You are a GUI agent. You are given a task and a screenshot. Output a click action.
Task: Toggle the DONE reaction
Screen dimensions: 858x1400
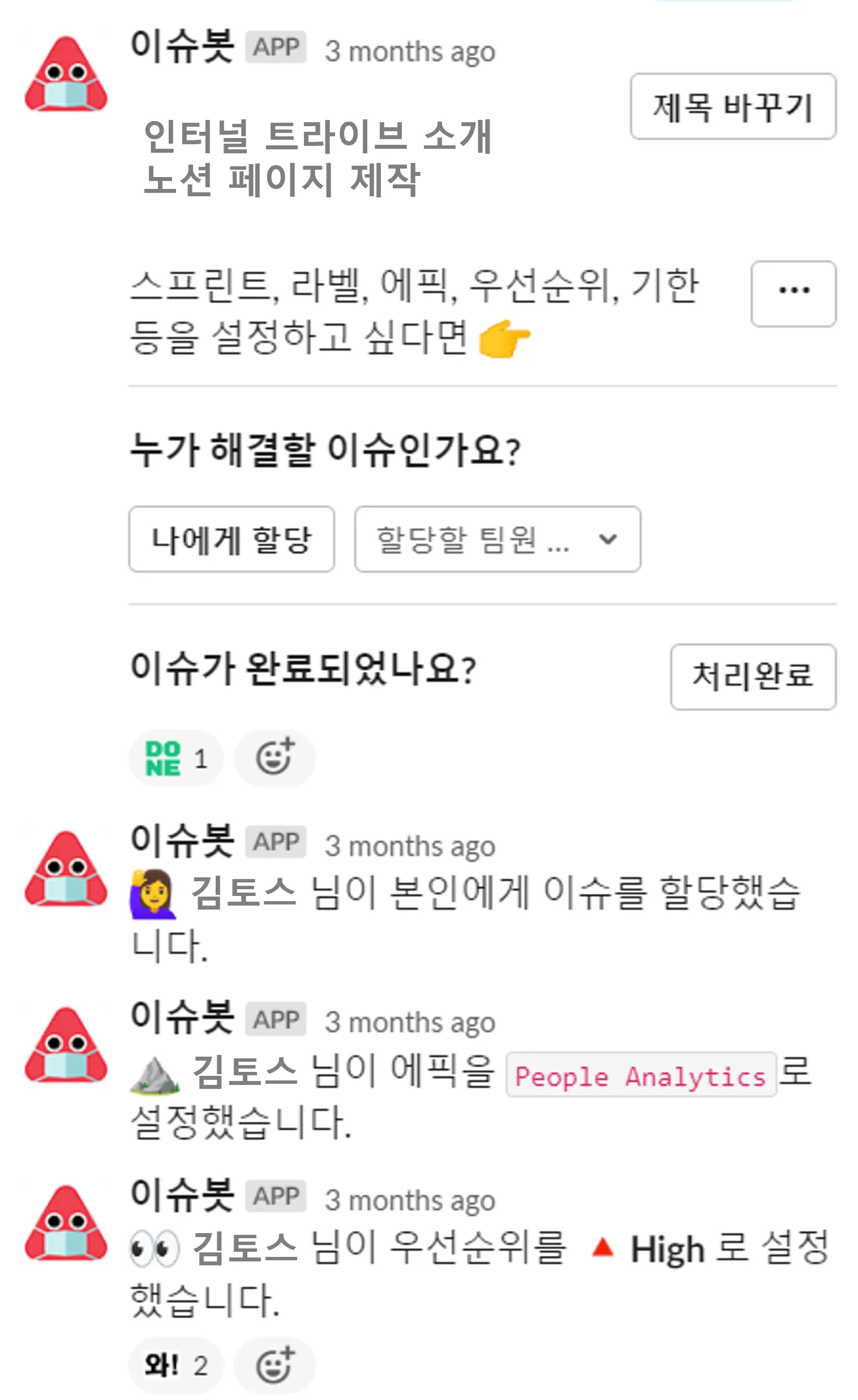click(x=175, y=759)
